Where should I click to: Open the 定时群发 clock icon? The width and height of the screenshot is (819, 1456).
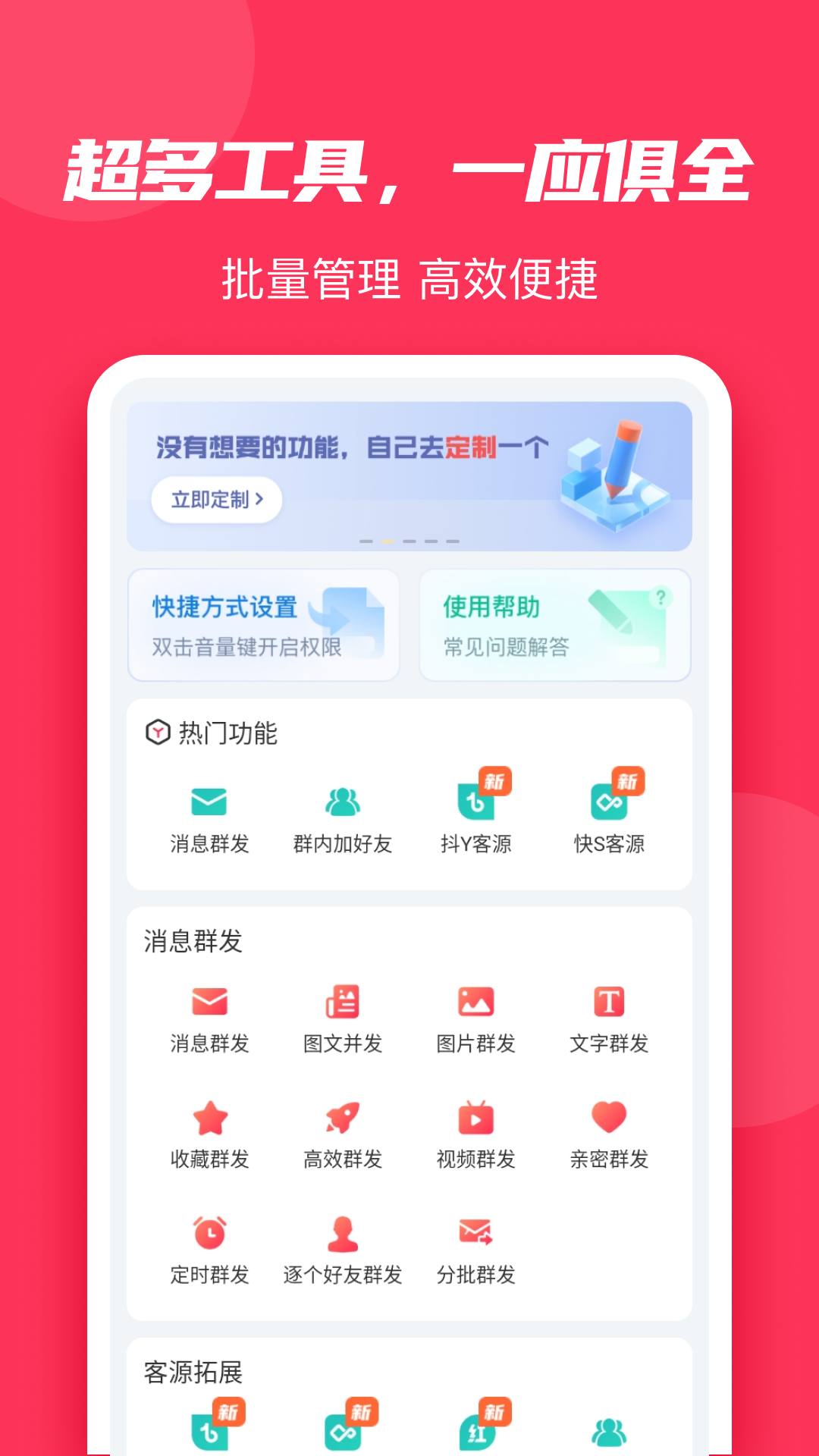tap(211, 1228)
